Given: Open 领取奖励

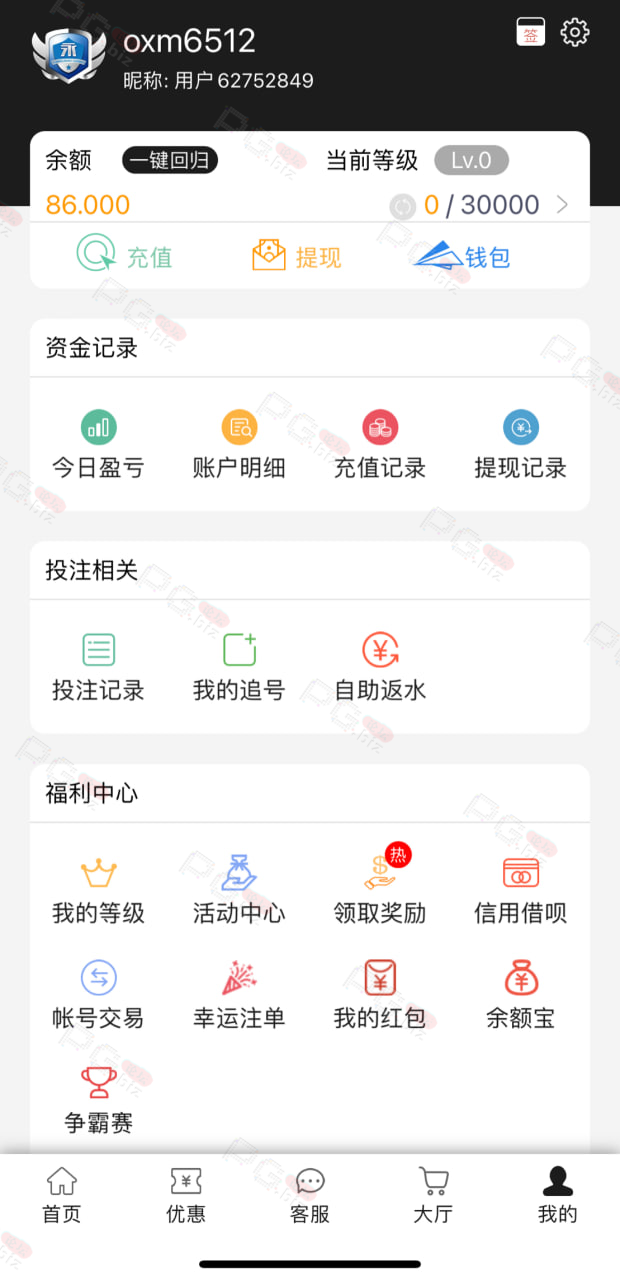Looking at the screenshot, I should tap(380, 888).
